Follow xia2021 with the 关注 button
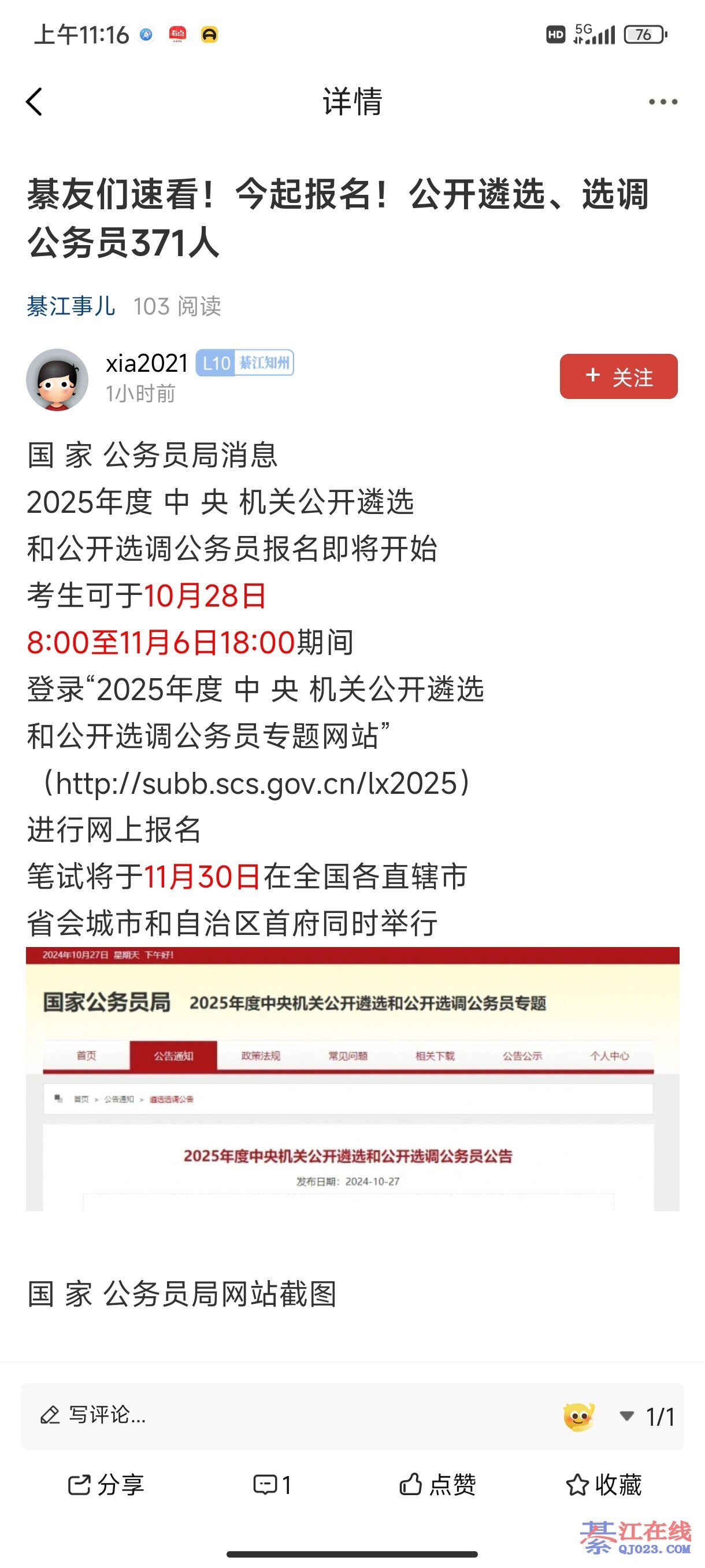Viewport: 705px width, 1568px height. [x=618, y=377]
